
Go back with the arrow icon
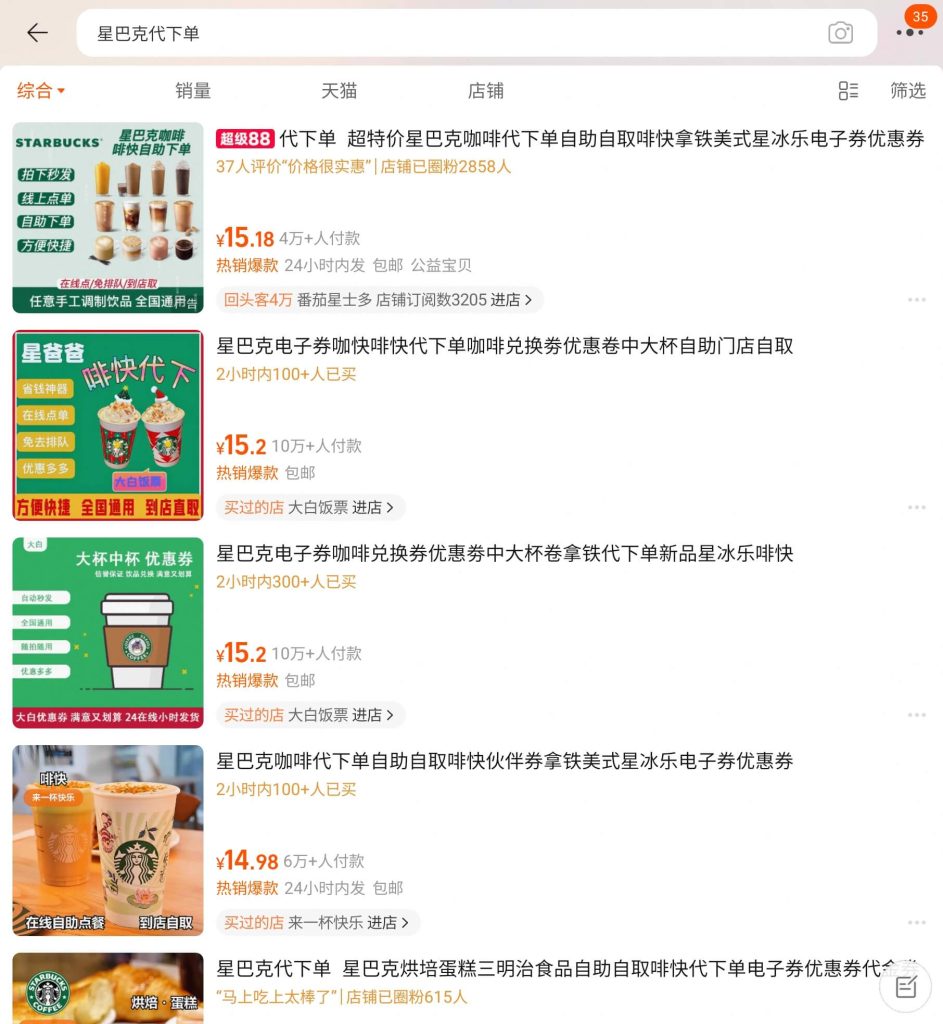pyautogui.click(x=37, y=33)
